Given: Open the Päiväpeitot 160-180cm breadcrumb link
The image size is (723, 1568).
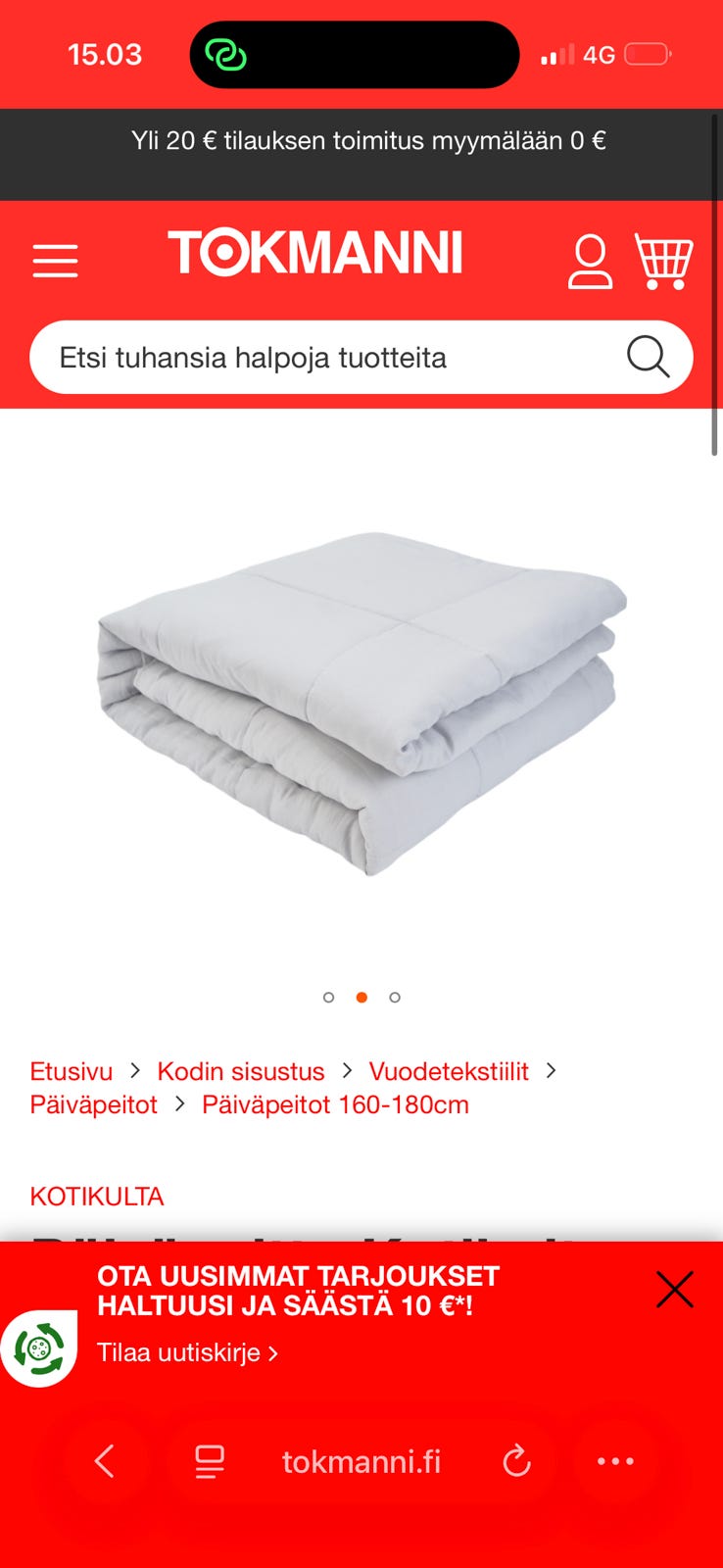Looking at the screenshot, I should (335, 1104).
